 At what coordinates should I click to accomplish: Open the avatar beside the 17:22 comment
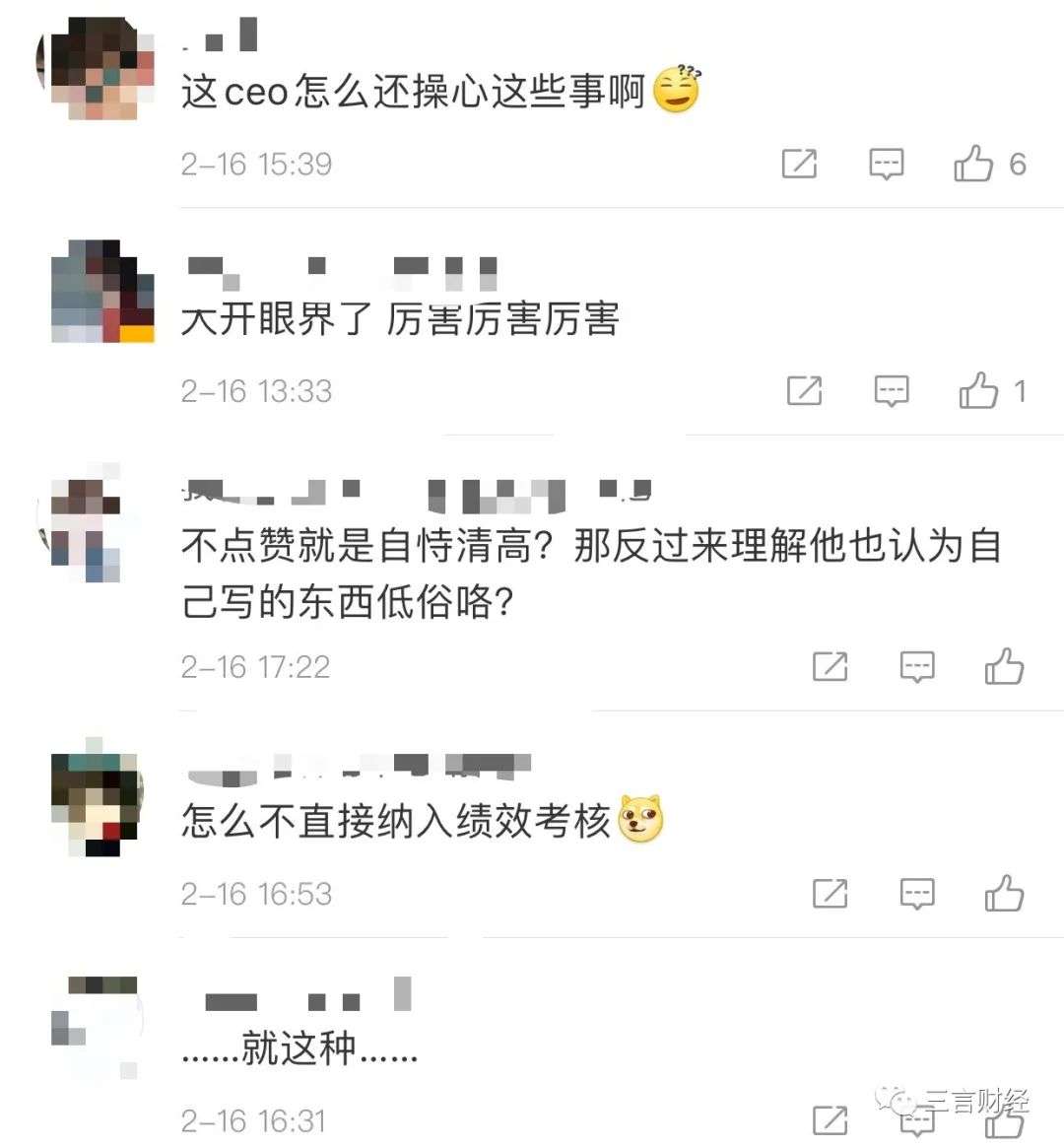[86, 523]
